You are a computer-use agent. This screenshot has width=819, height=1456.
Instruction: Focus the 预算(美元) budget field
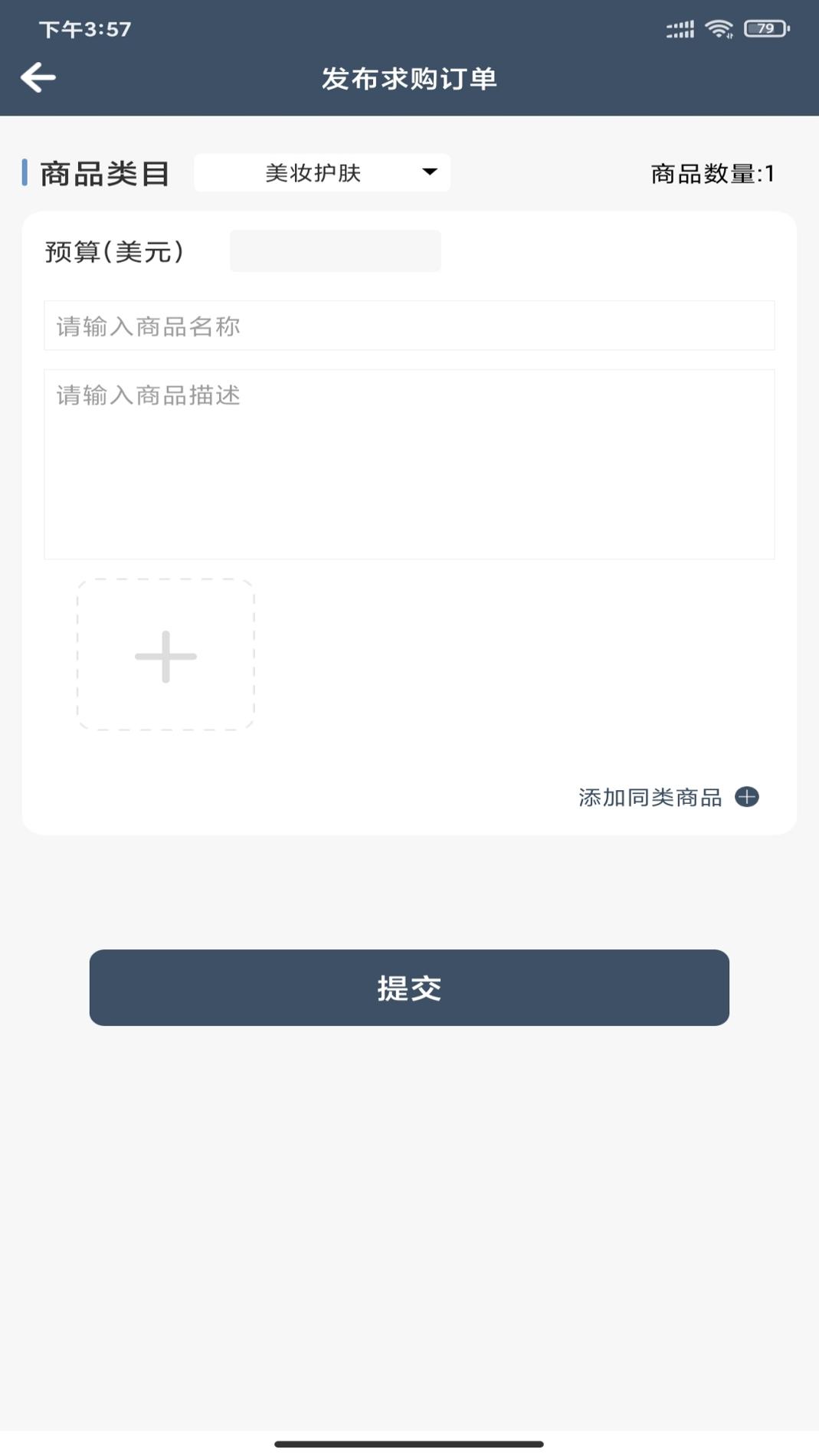pos(335,251)
